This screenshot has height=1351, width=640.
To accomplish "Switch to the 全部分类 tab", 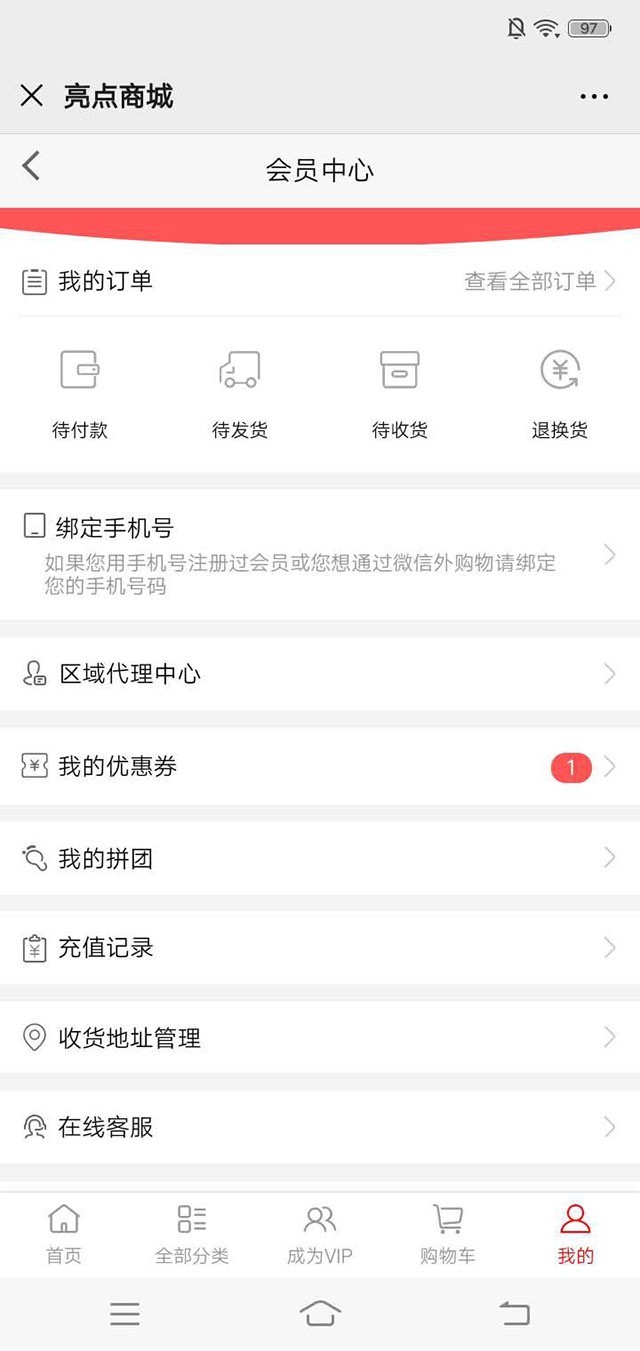I will click(192, 1235).
